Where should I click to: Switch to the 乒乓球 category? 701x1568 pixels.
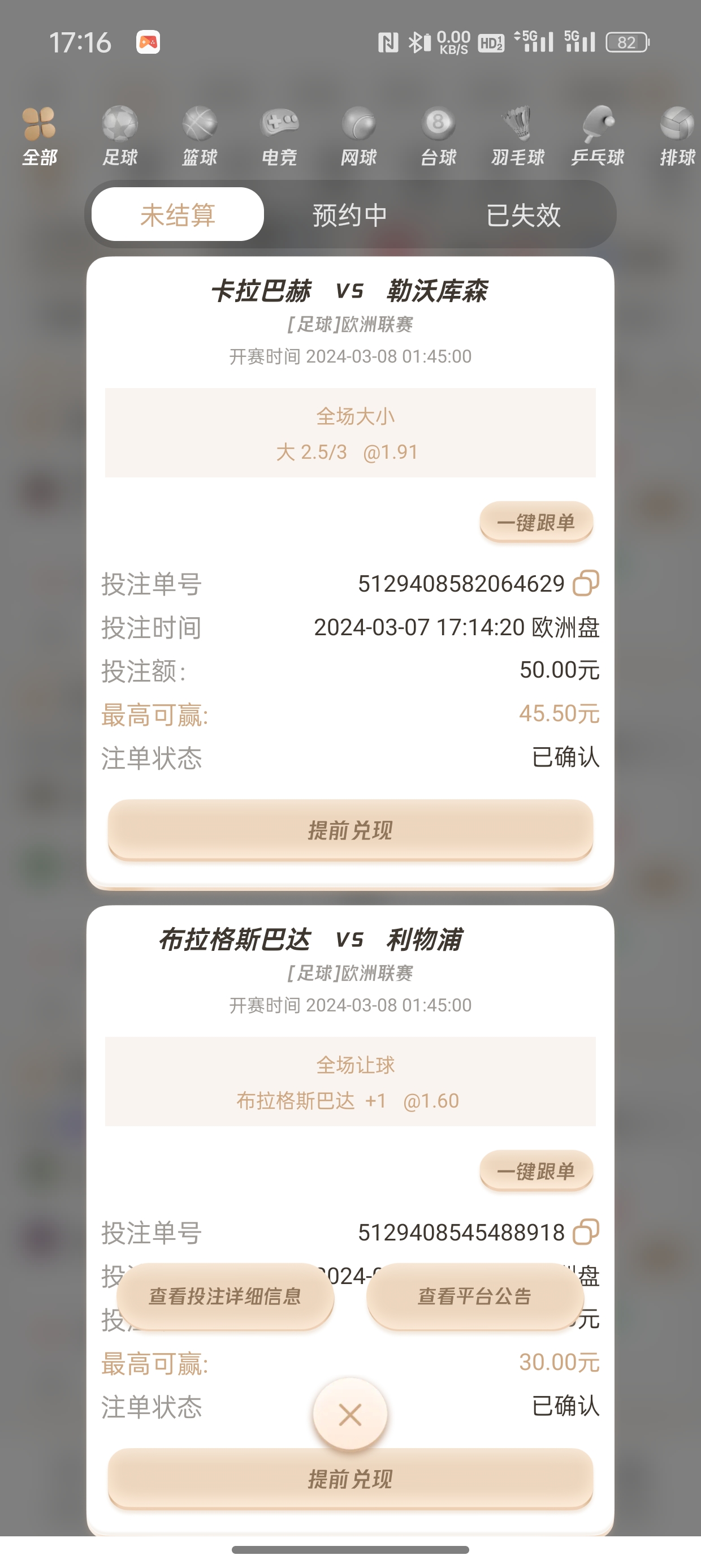pos(598,136)
